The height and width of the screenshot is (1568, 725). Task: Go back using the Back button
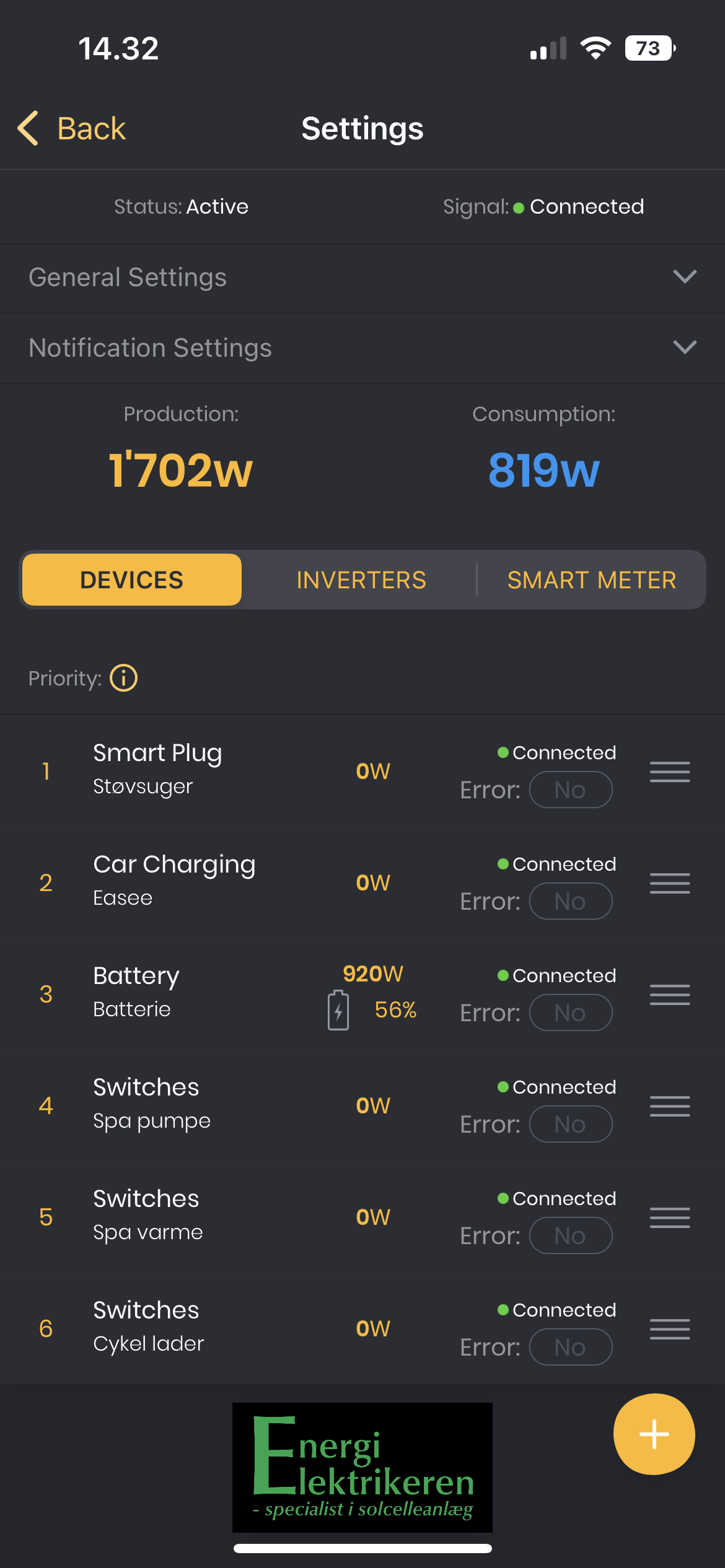click(71, 129)
